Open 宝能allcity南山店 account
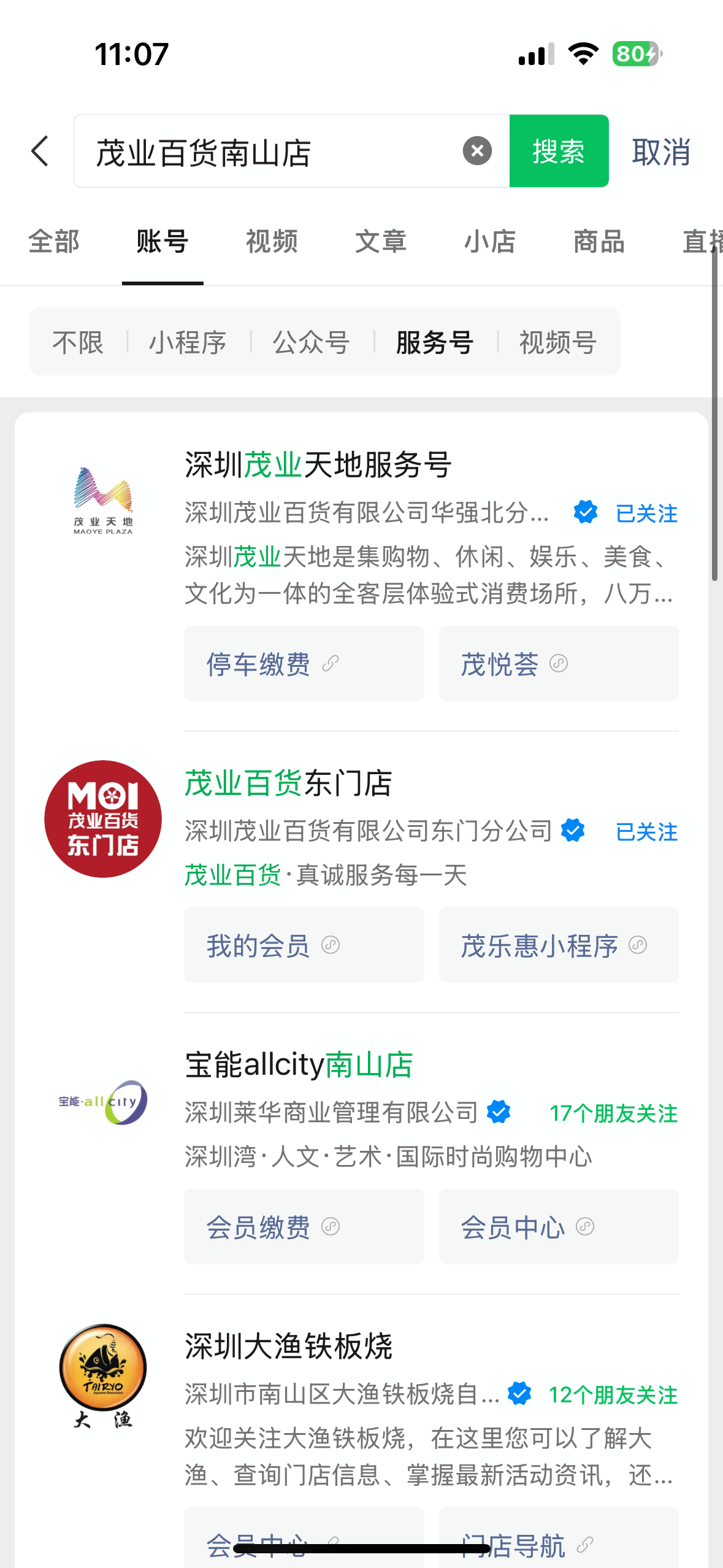The width and height of the screenshot is (723, 1568). click(x=299, y=1065)
